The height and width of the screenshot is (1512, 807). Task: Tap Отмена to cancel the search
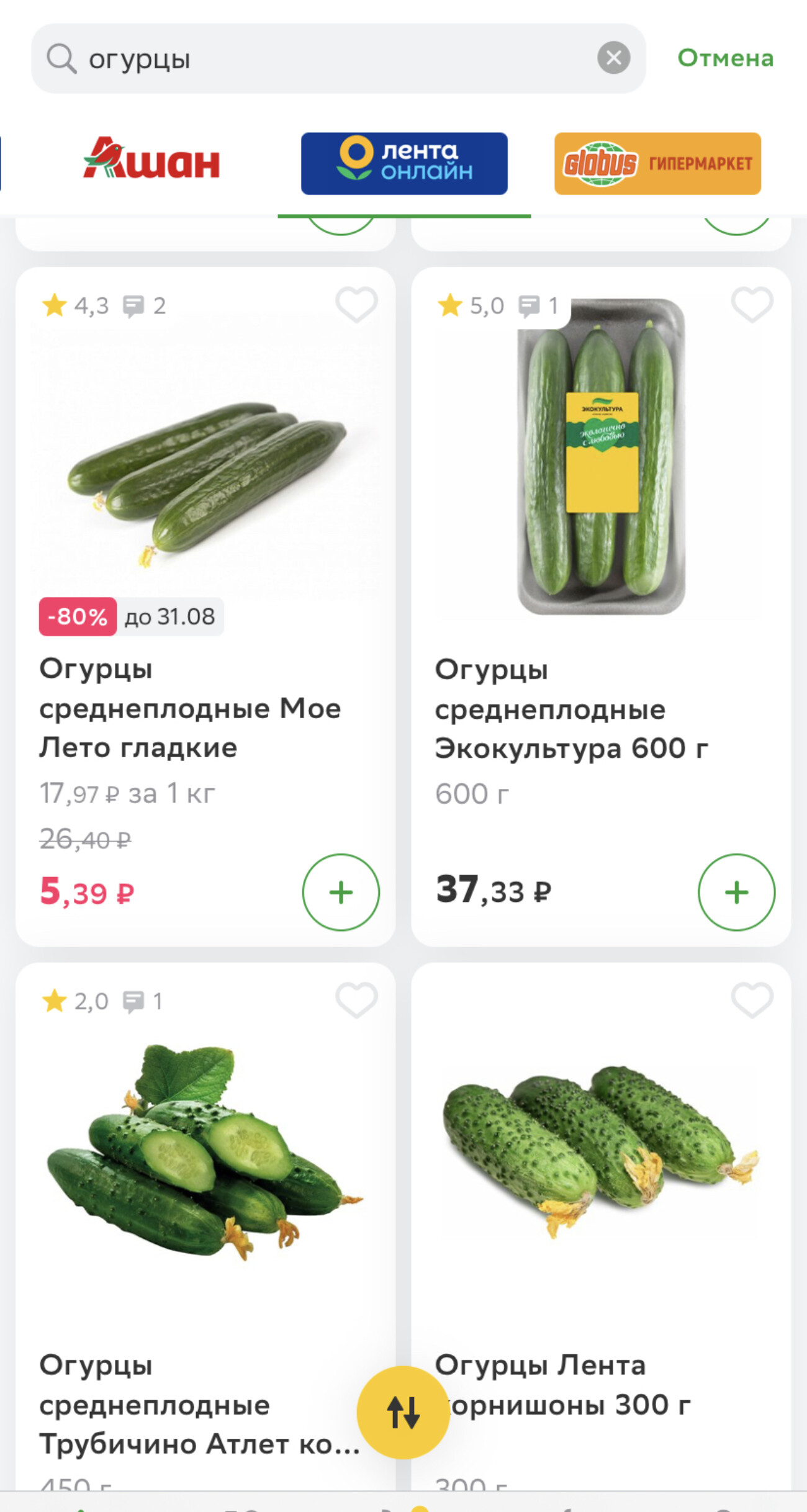point(725,58)
